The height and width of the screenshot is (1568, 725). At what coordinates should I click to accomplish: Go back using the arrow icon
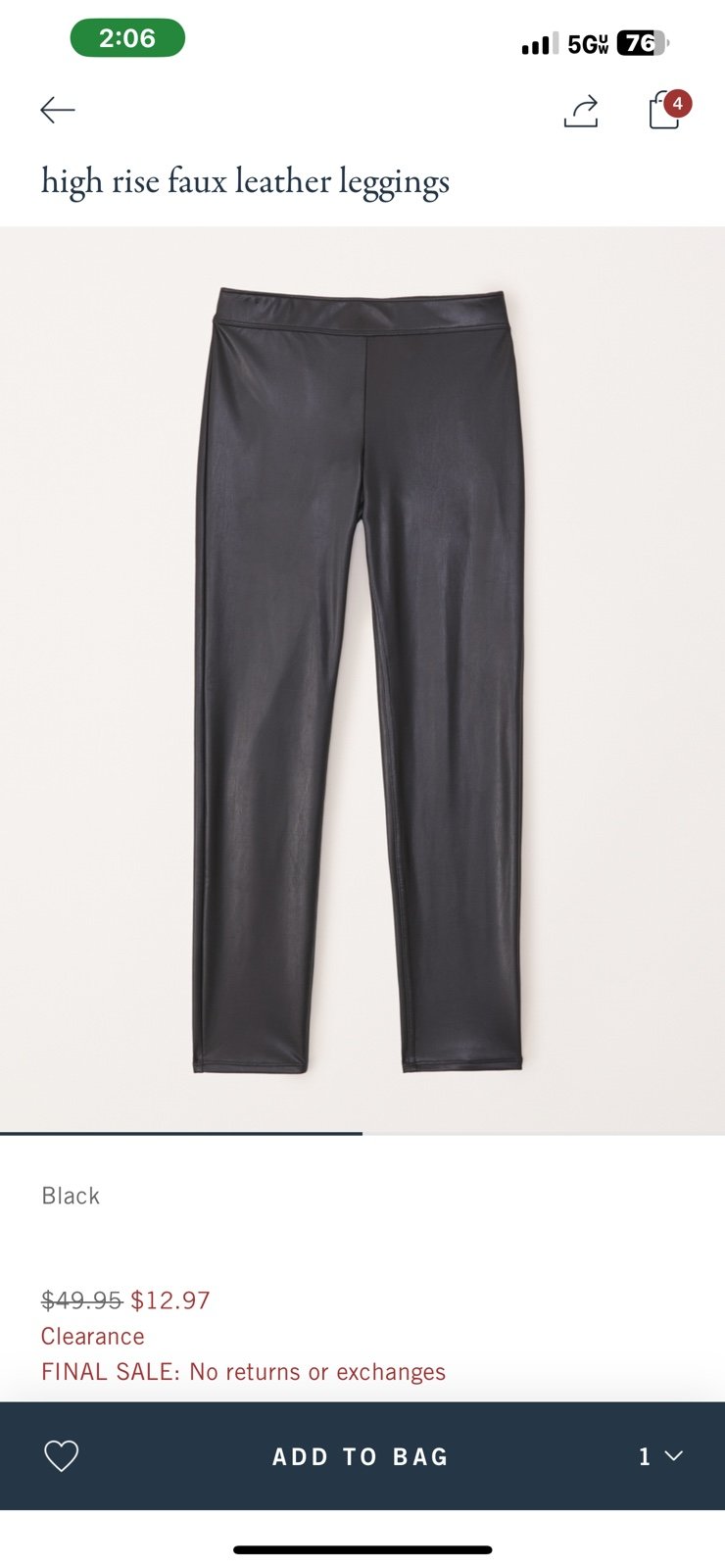point(58,110)
